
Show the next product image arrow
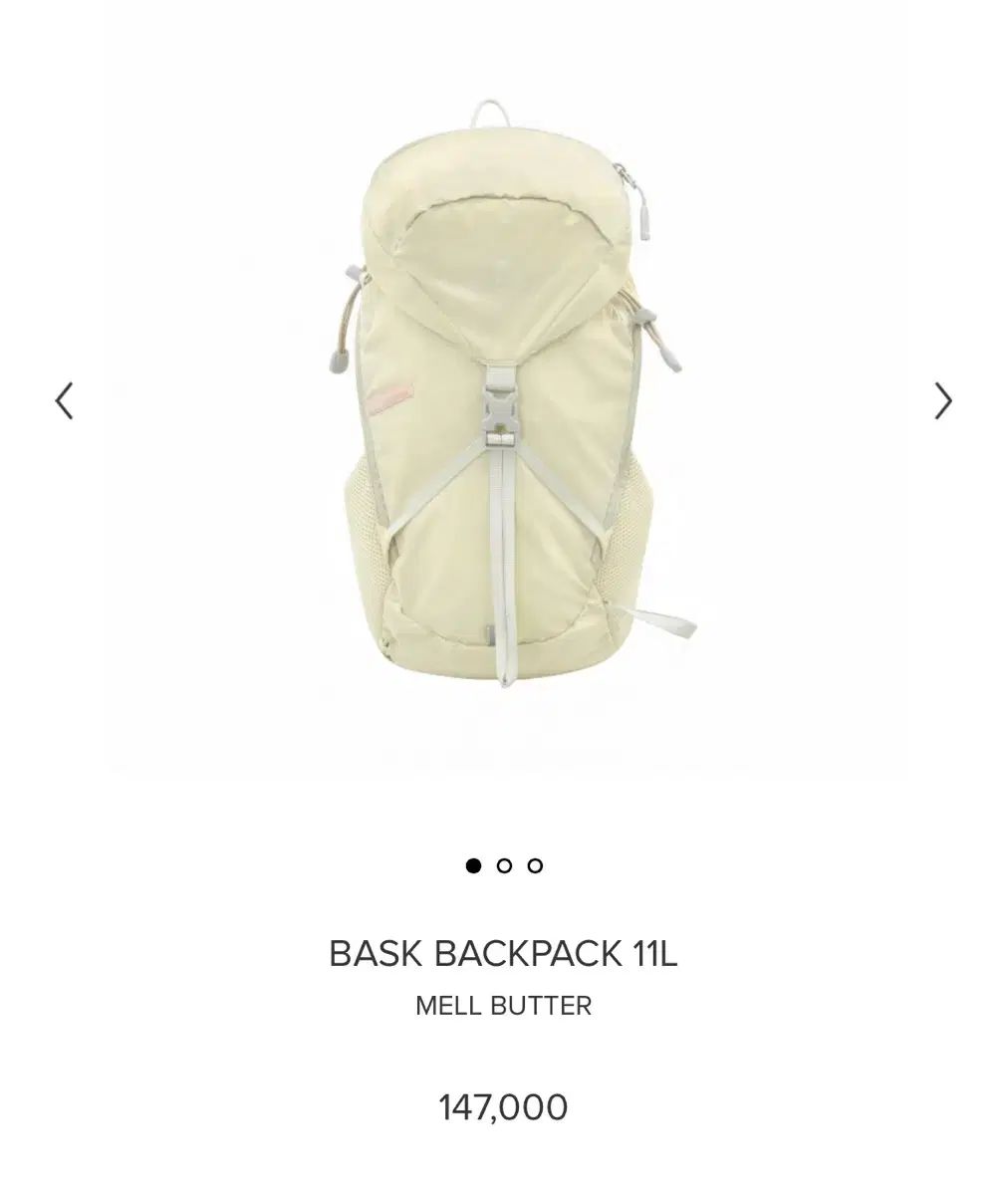click(x=942, y=401)
